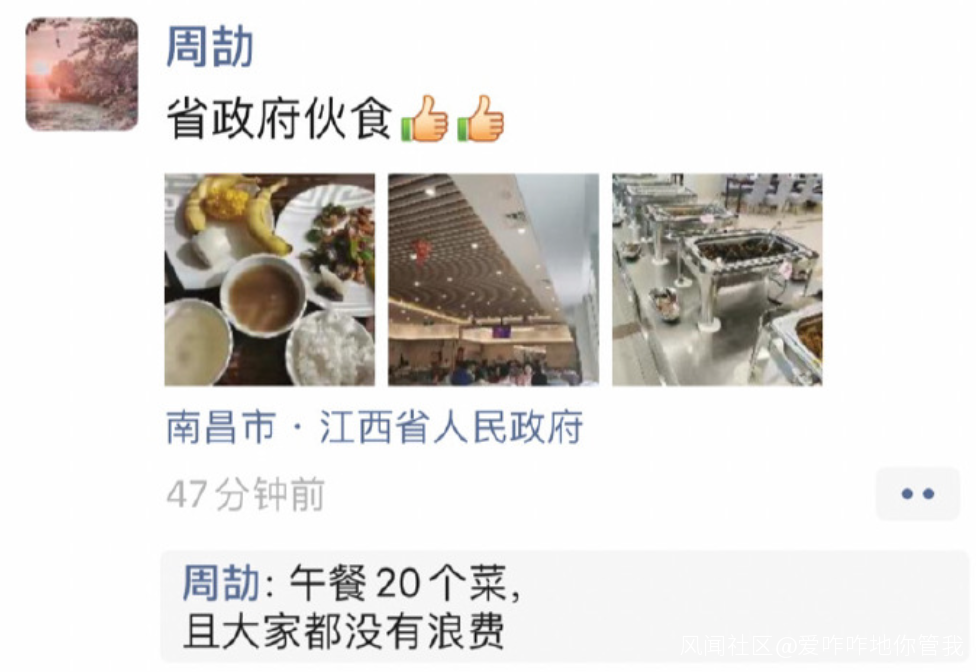
Task: View the food plate photo
Action: pos(270,279)
